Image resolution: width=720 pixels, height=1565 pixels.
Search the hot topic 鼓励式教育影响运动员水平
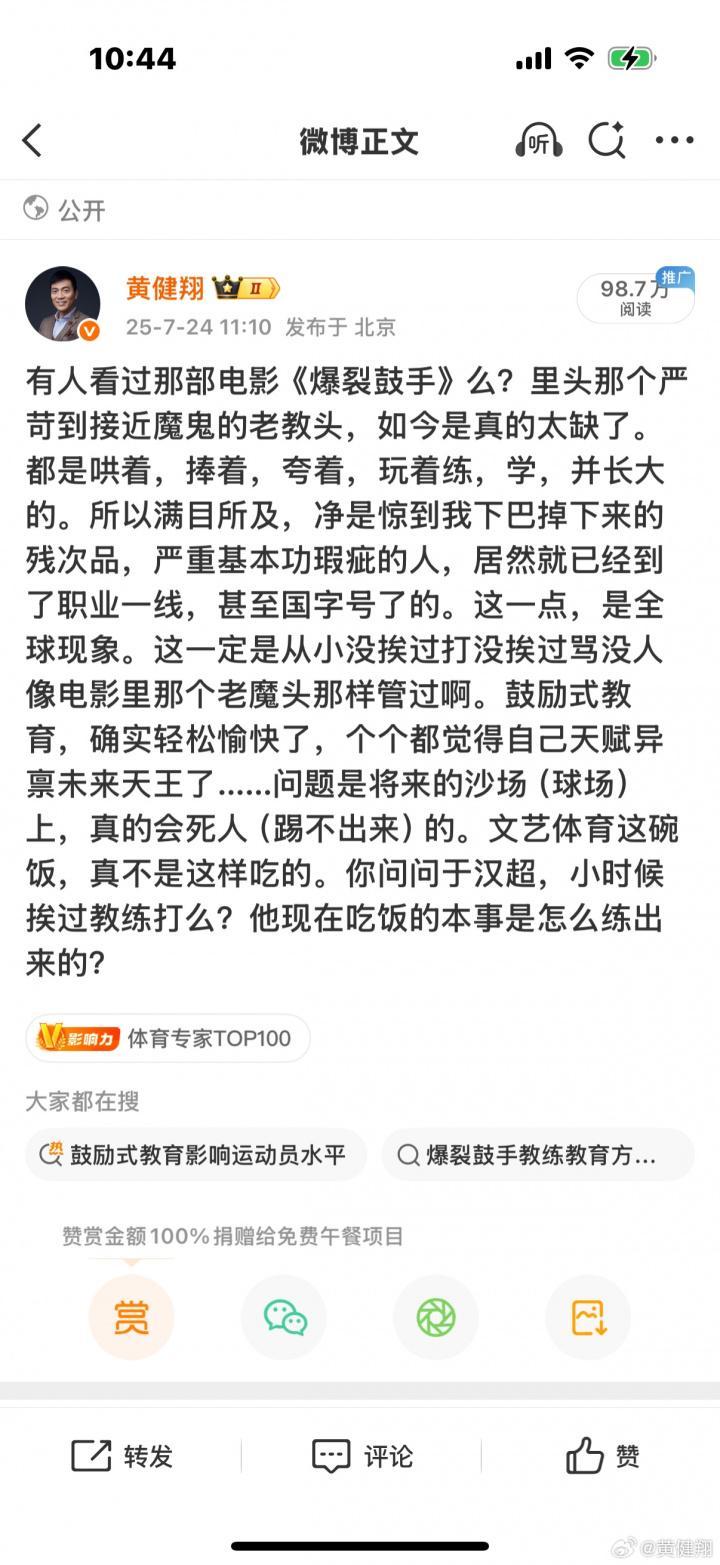[x=196, y=1155]
